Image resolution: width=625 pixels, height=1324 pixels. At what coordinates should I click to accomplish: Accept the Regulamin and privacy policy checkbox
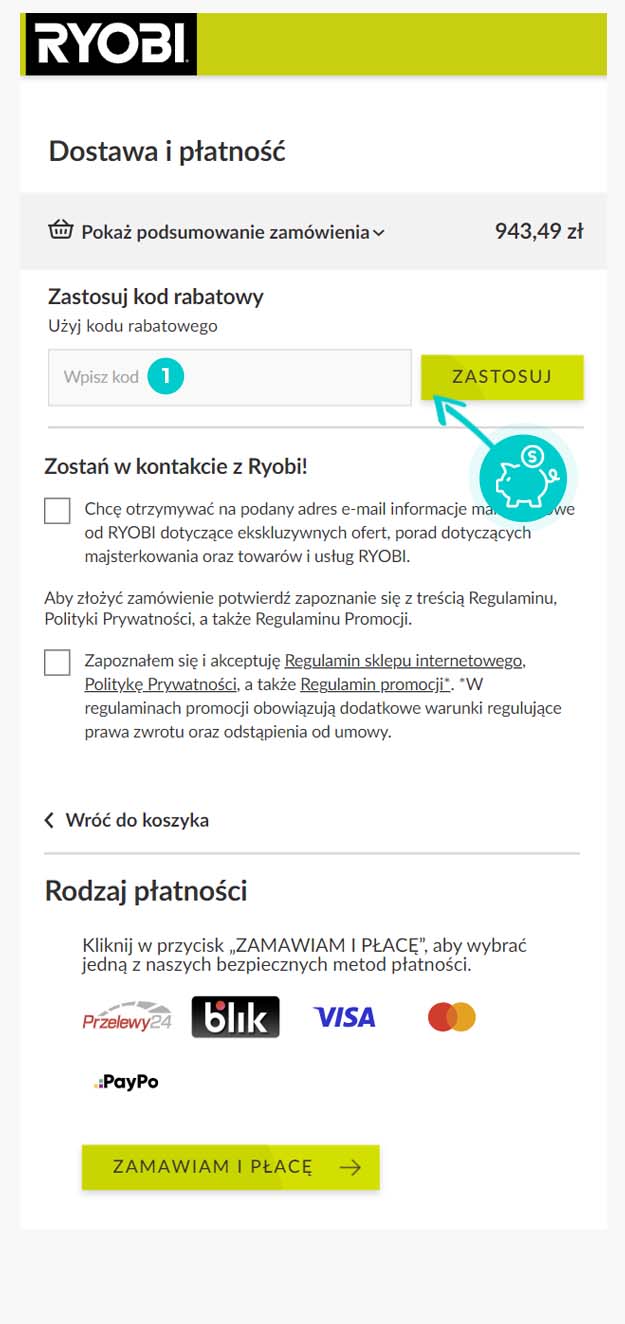click(x=58, y=663)
